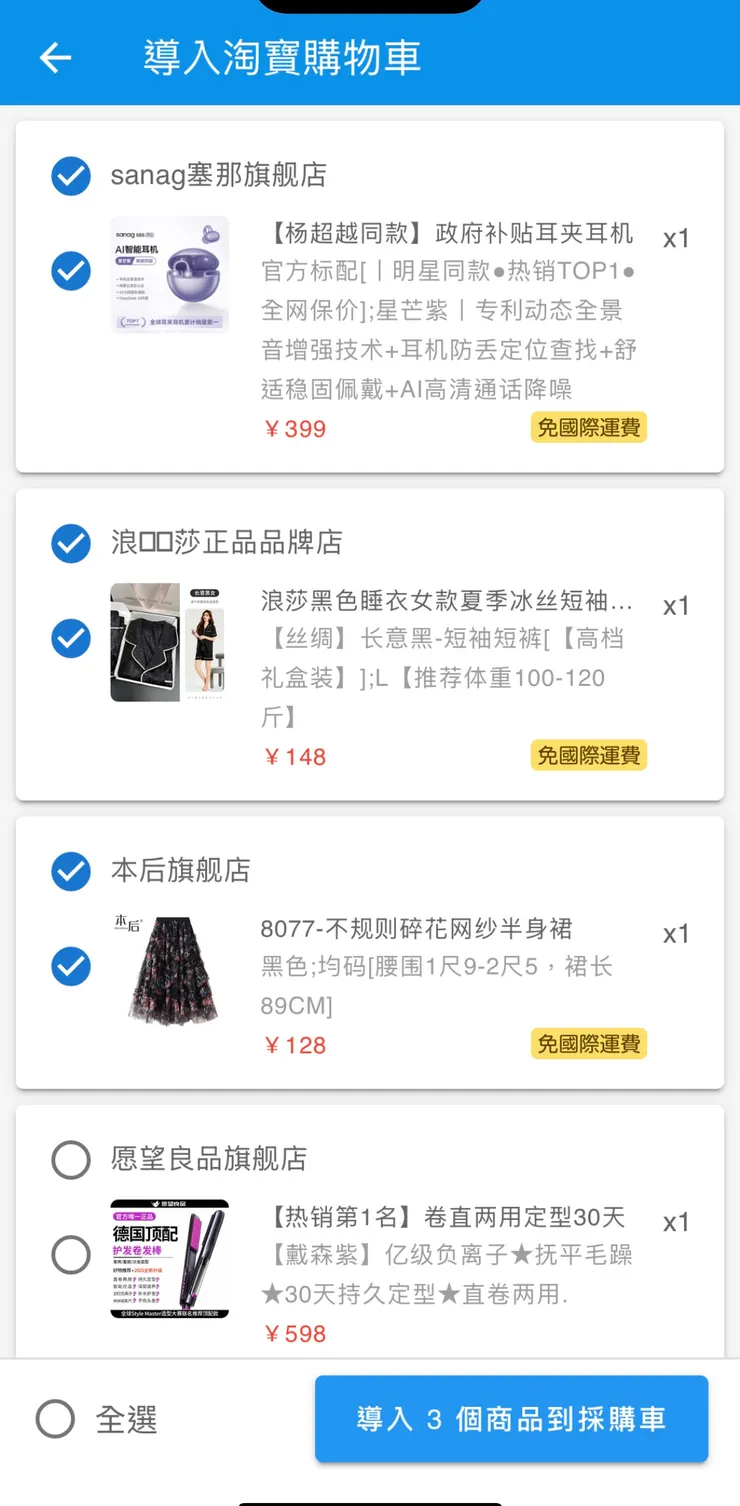Tap the 免國際運費 badge on the pajama item
The width and height of the screenshot is (740, 1506).
click(588, 755)
